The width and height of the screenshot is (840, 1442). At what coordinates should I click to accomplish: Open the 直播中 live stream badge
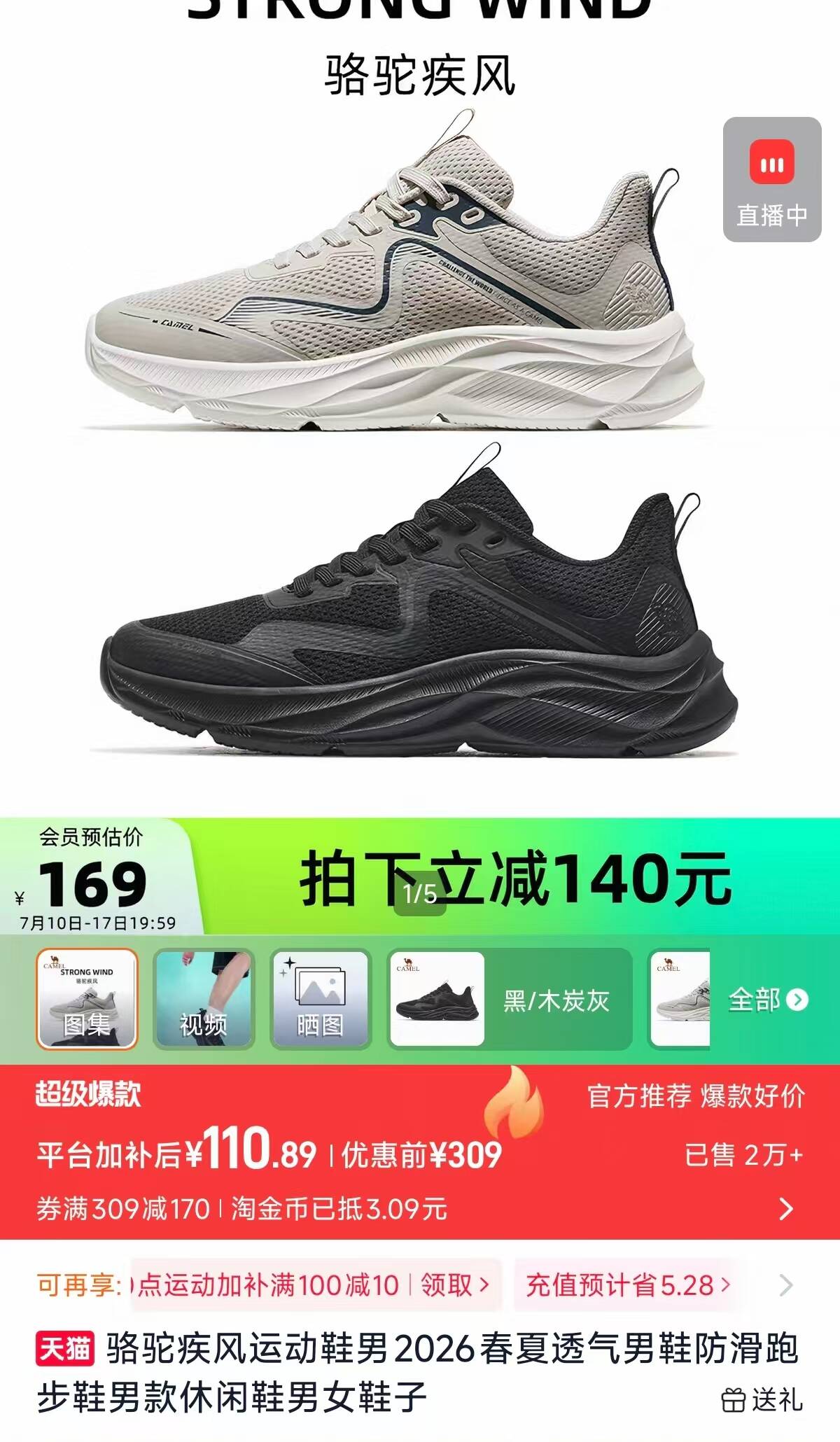pyautogui.click(x=771, y=180)
